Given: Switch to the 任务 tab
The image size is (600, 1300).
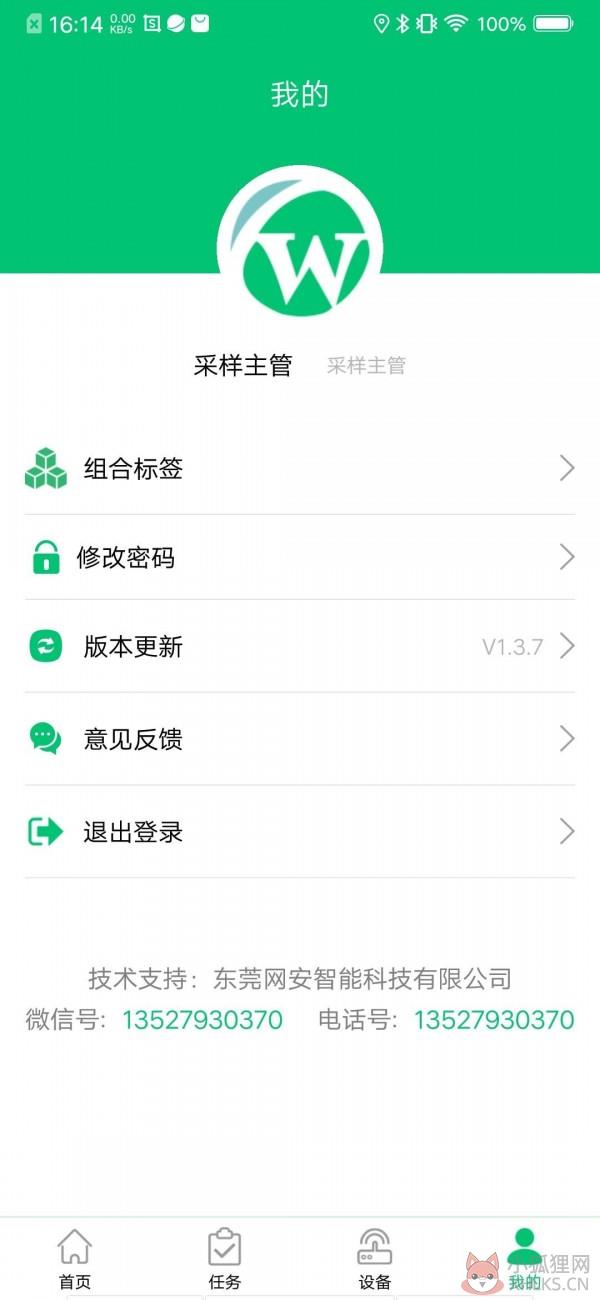Looking at the screenshot, I should click(225, 1259).
